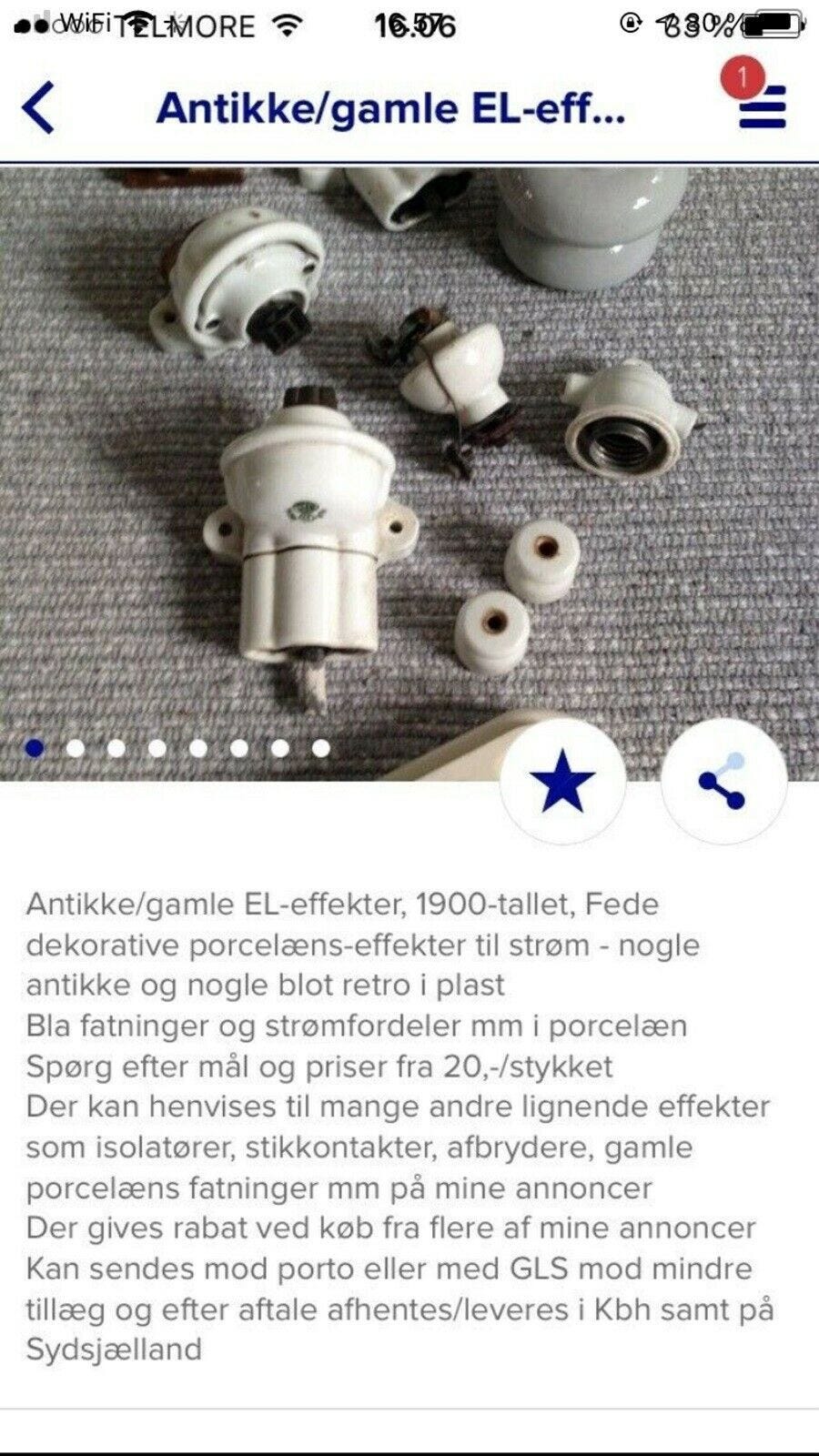
Task: Tap the Sydsjælland text at the bottom
Action: click(x=115, y=1350)
